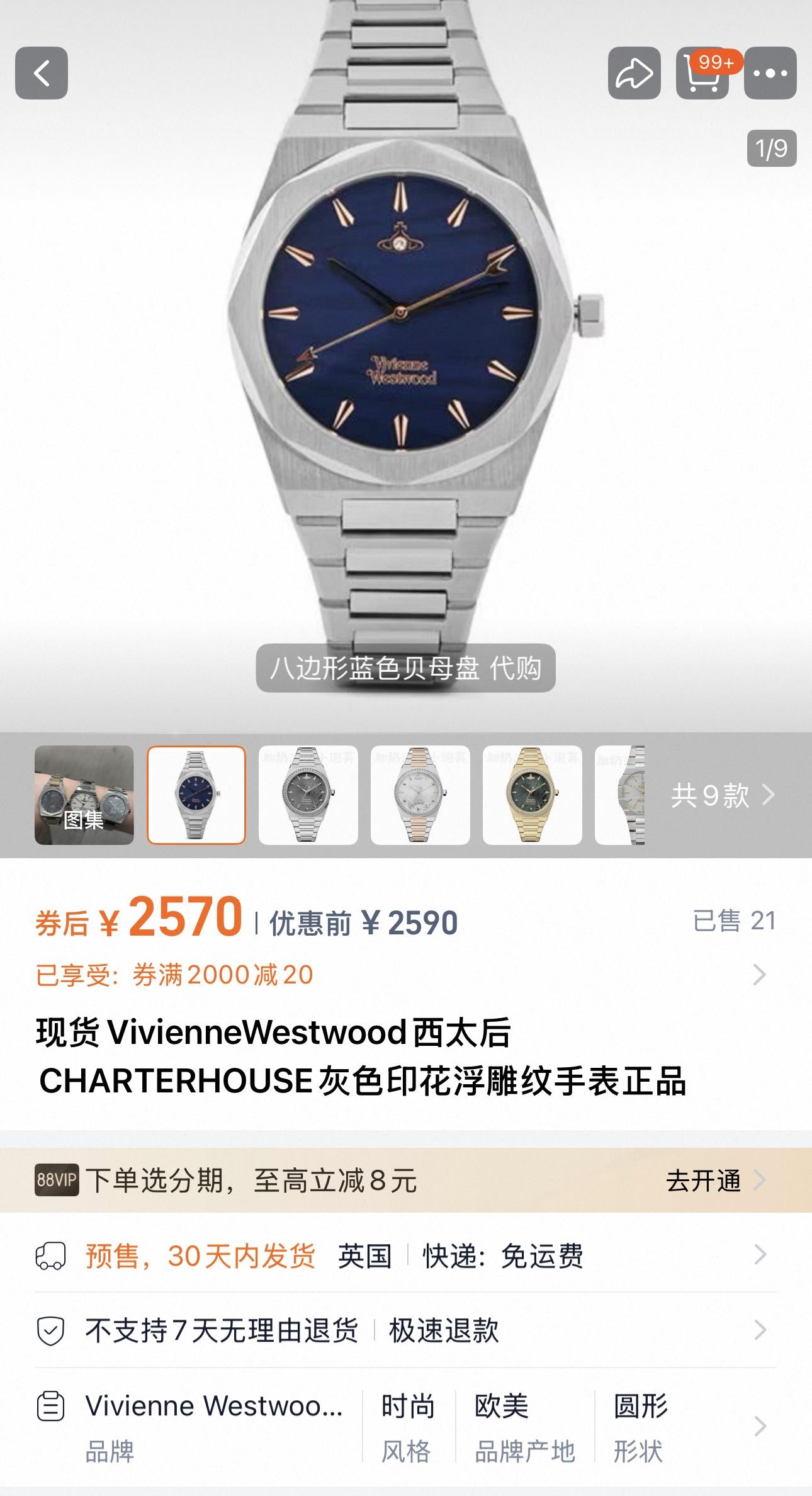The height and width of the screenshot is (1496, 812).
Task: Share this watch listing
Action: [634, 73]
